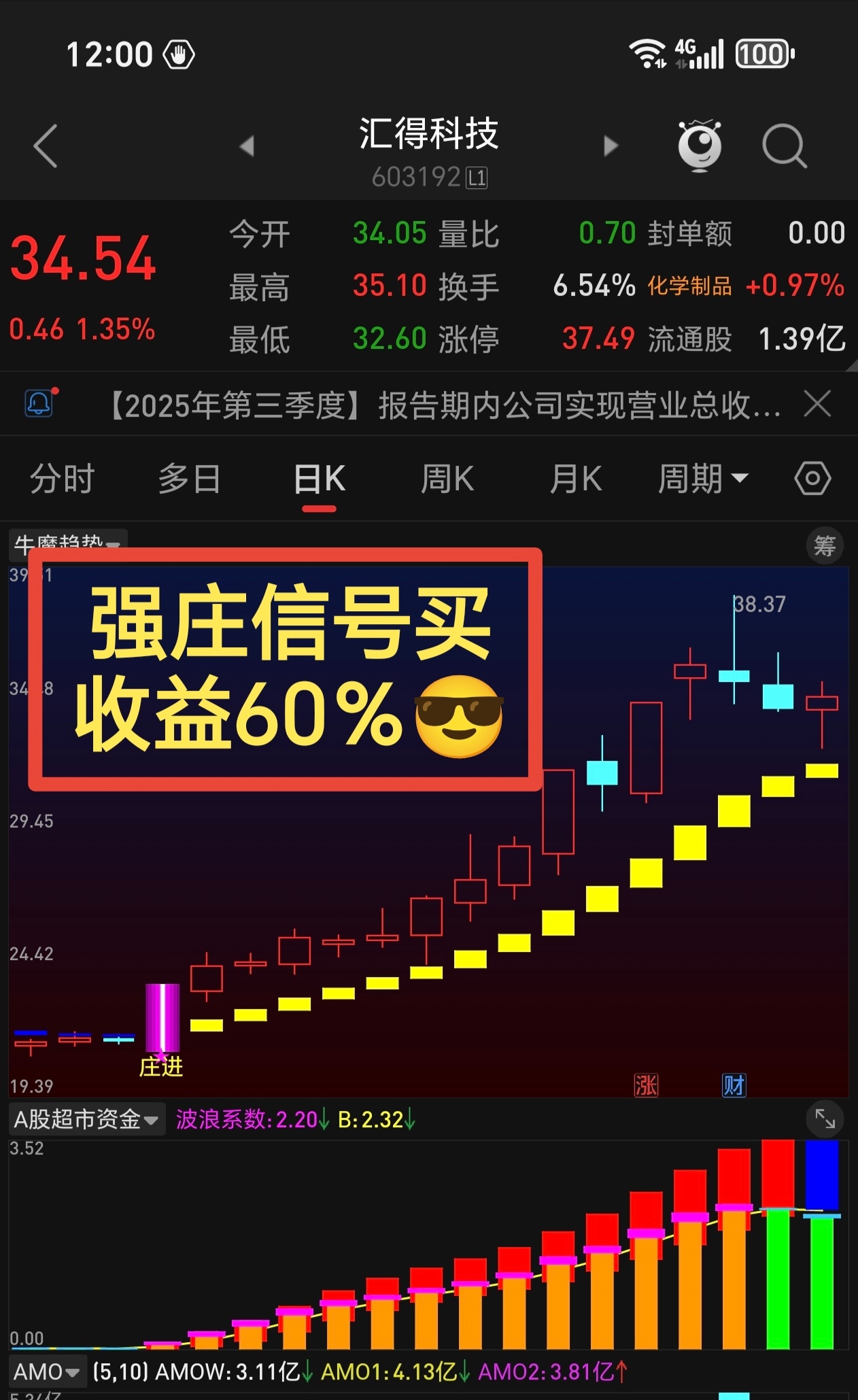Select the 日K chart tab
Image resolution: width=858 pixels, height=1400 pixels.
pos(320,479)
